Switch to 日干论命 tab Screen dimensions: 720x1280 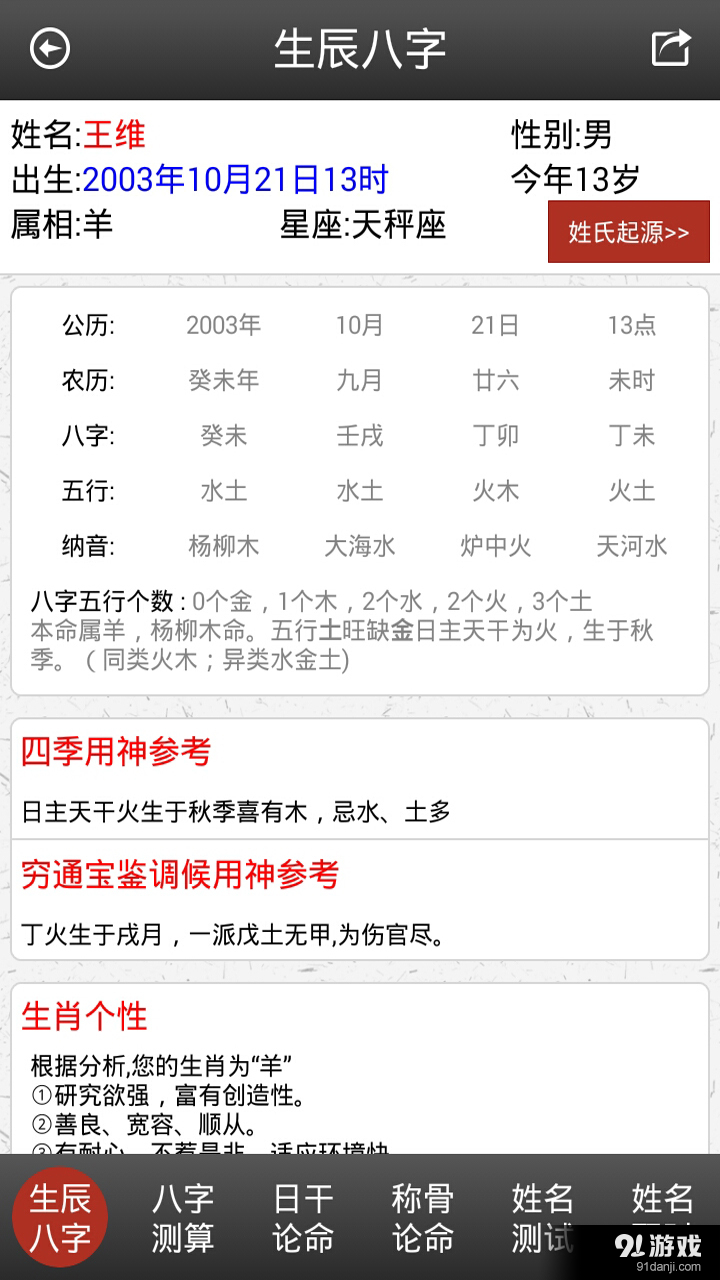click(302, 1217)
